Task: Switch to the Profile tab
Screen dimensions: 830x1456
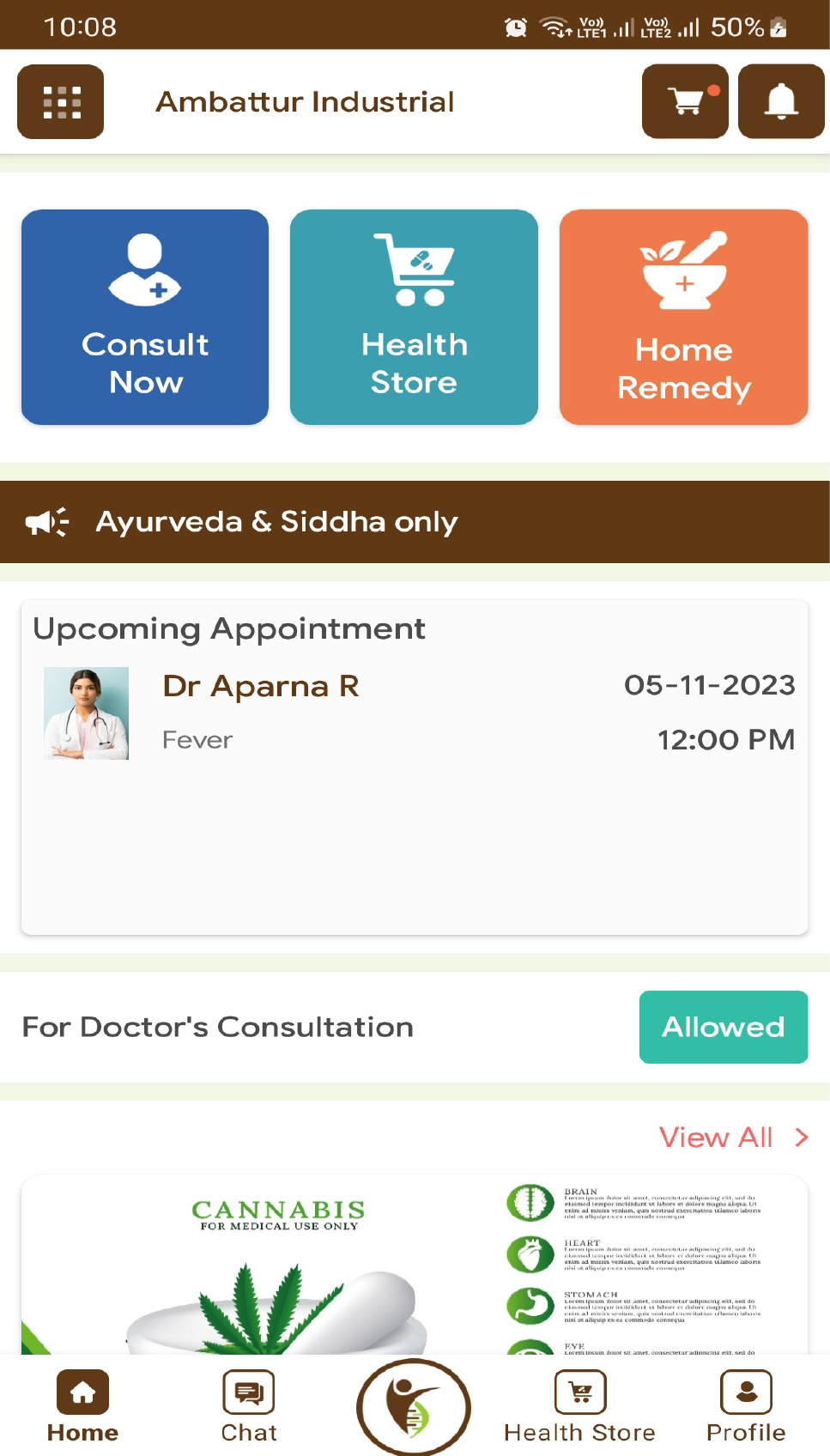Action: [x=746, y=1408]
